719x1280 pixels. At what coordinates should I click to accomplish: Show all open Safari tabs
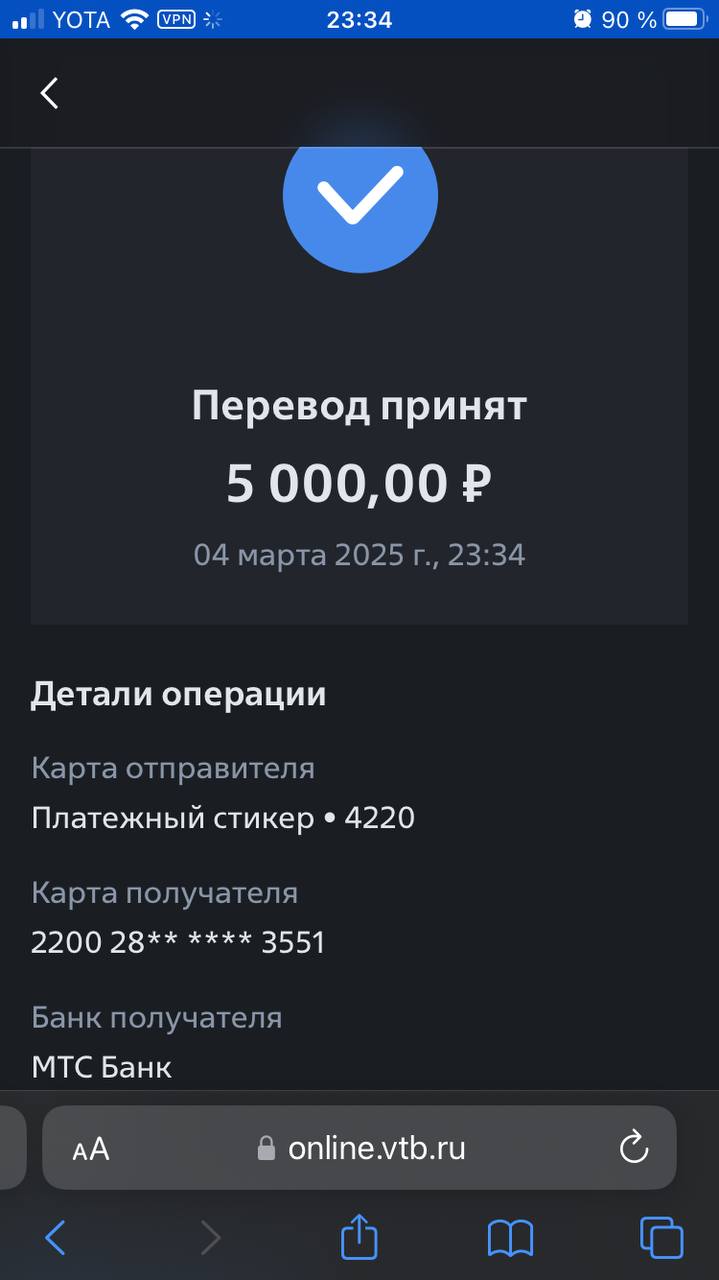click(661, 1238)
